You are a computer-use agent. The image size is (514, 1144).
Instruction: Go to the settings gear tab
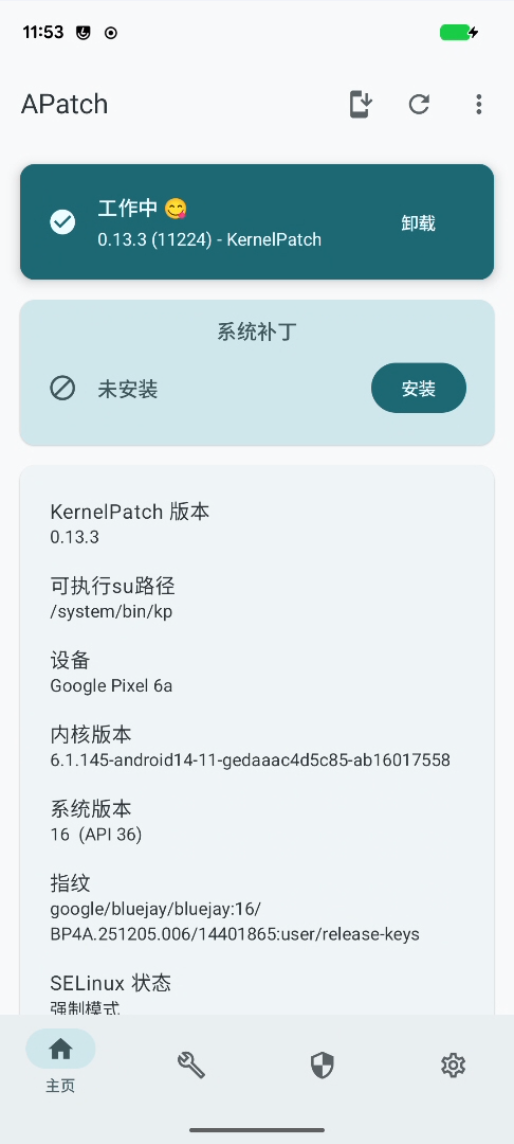click(x=453, y=1065)
